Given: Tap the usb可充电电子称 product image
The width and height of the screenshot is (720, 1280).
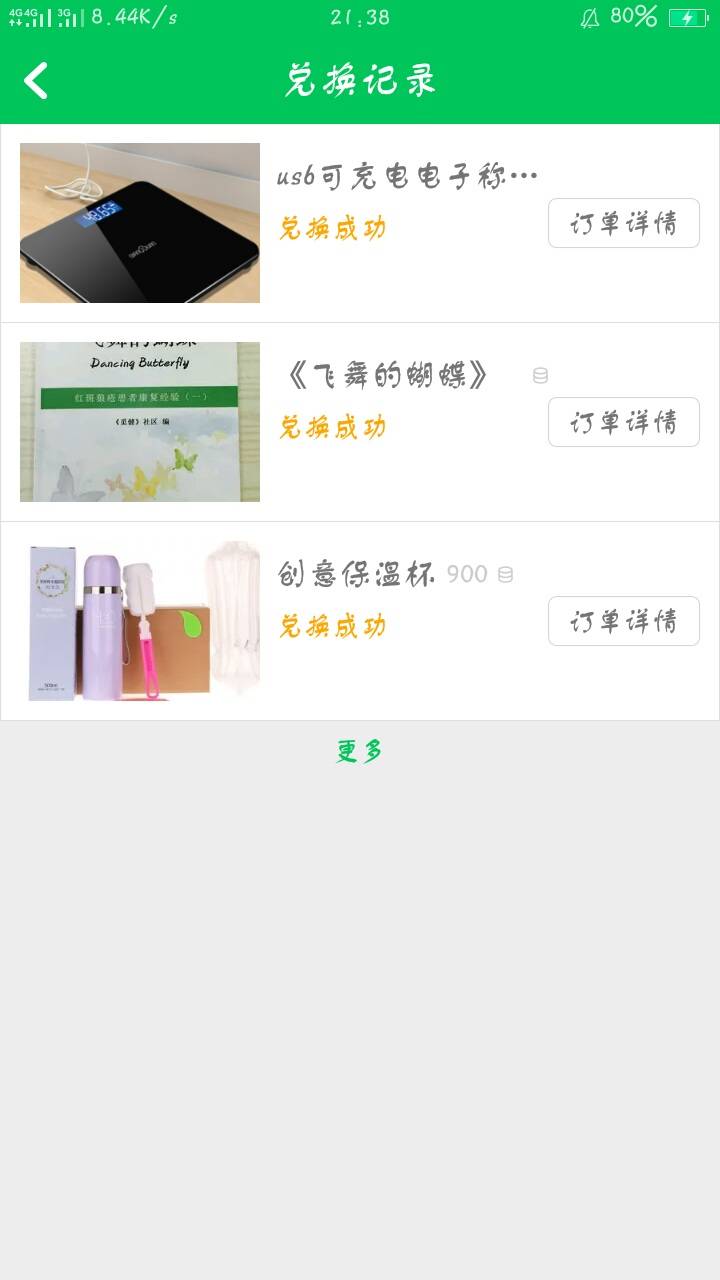Looking at the screenshot, I should 140,223.
